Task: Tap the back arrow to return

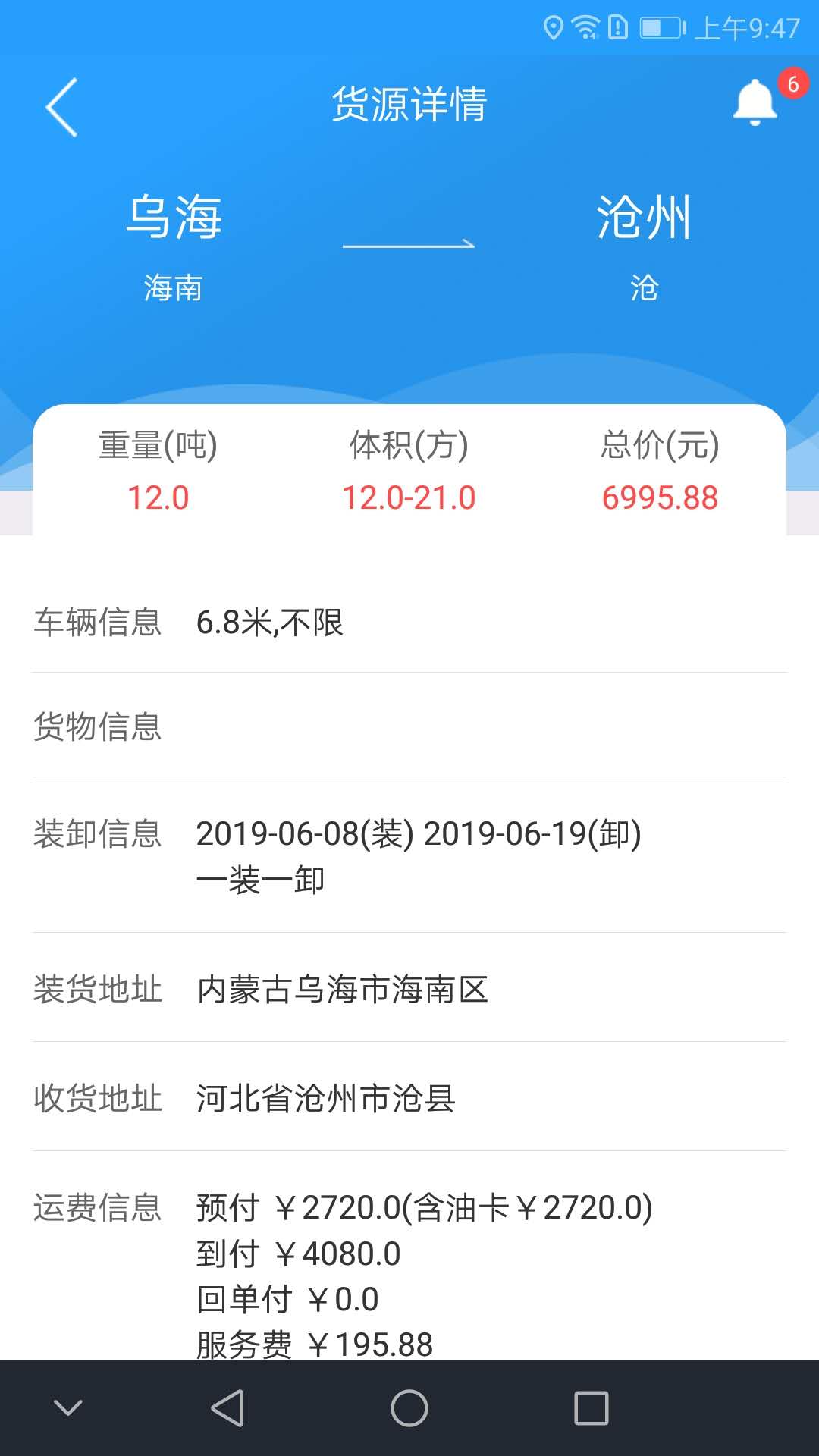Action: click(61, 106)
